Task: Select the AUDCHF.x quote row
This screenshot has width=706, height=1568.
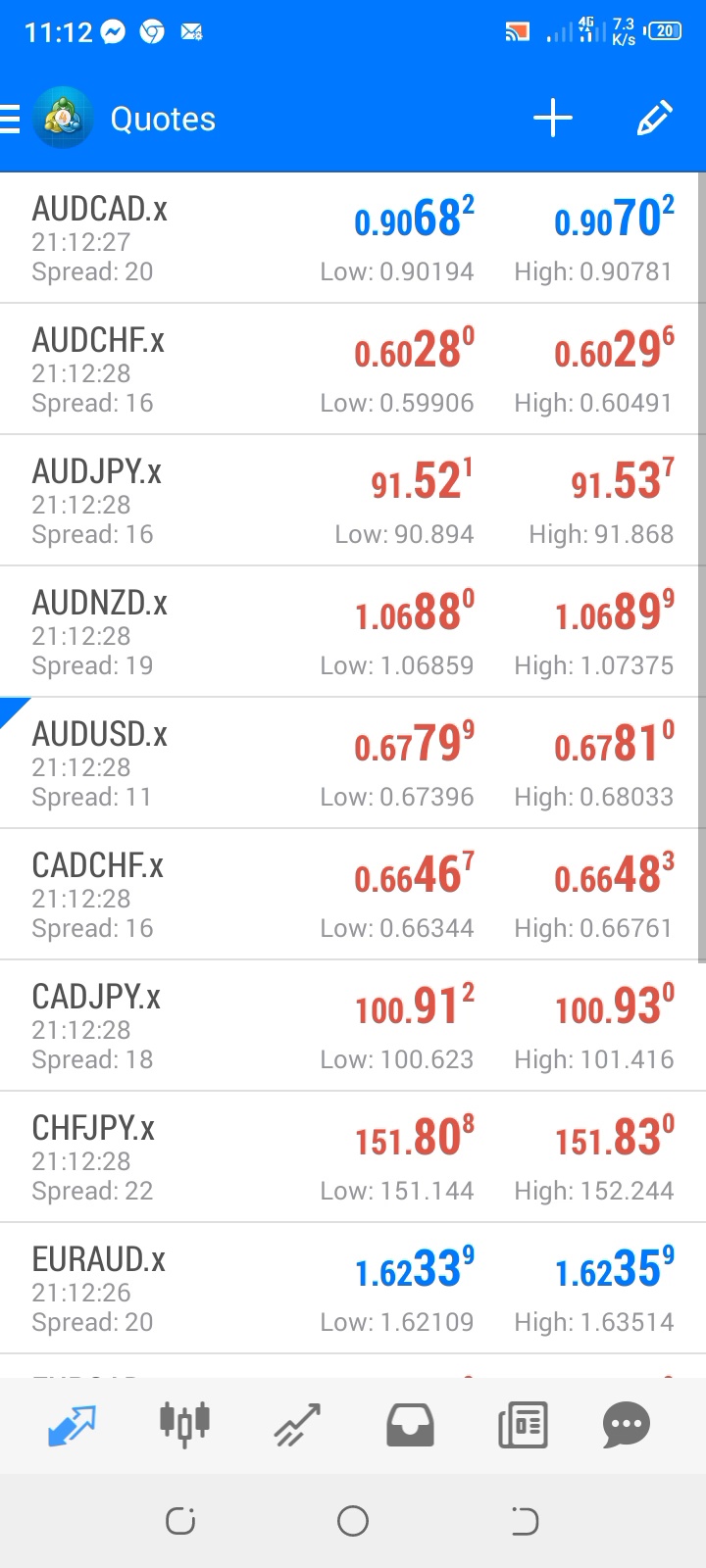Action: pyautogui.click(x=353, y=369)
